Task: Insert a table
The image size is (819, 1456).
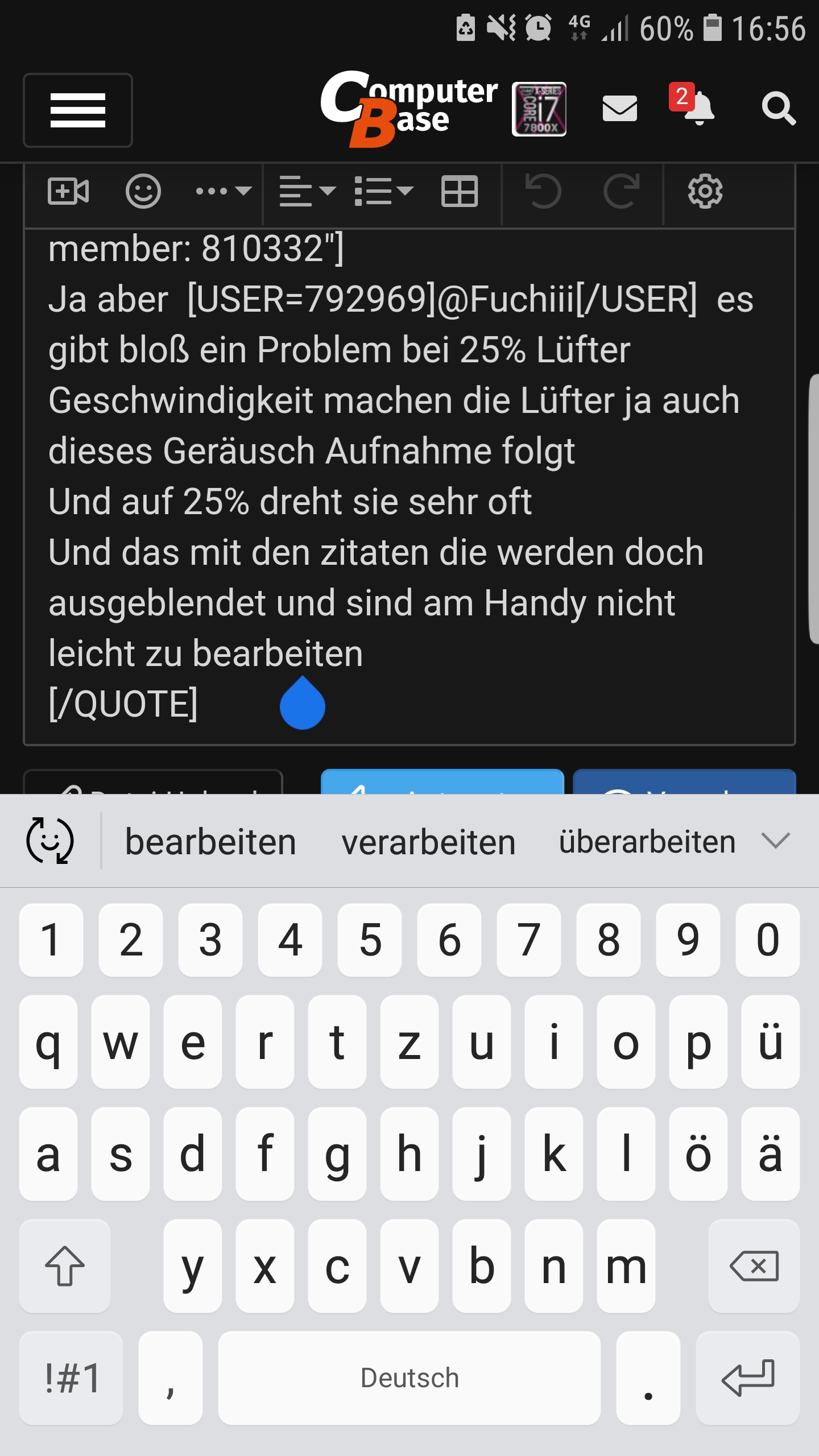Action: [x=459, y=191]
